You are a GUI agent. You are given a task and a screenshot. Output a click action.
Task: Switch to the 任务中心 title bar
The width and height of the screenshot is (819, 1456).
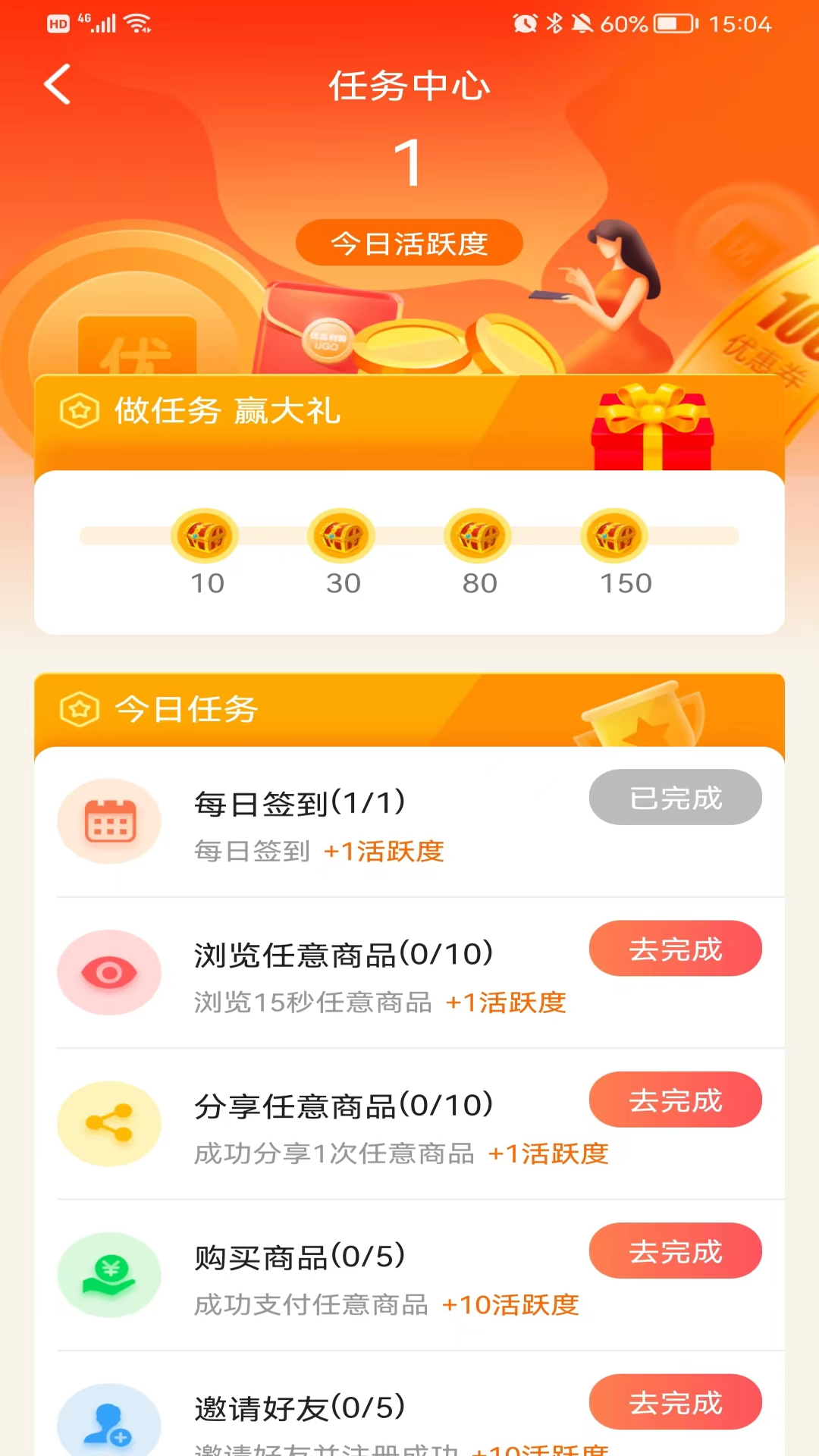pos(409,86)
